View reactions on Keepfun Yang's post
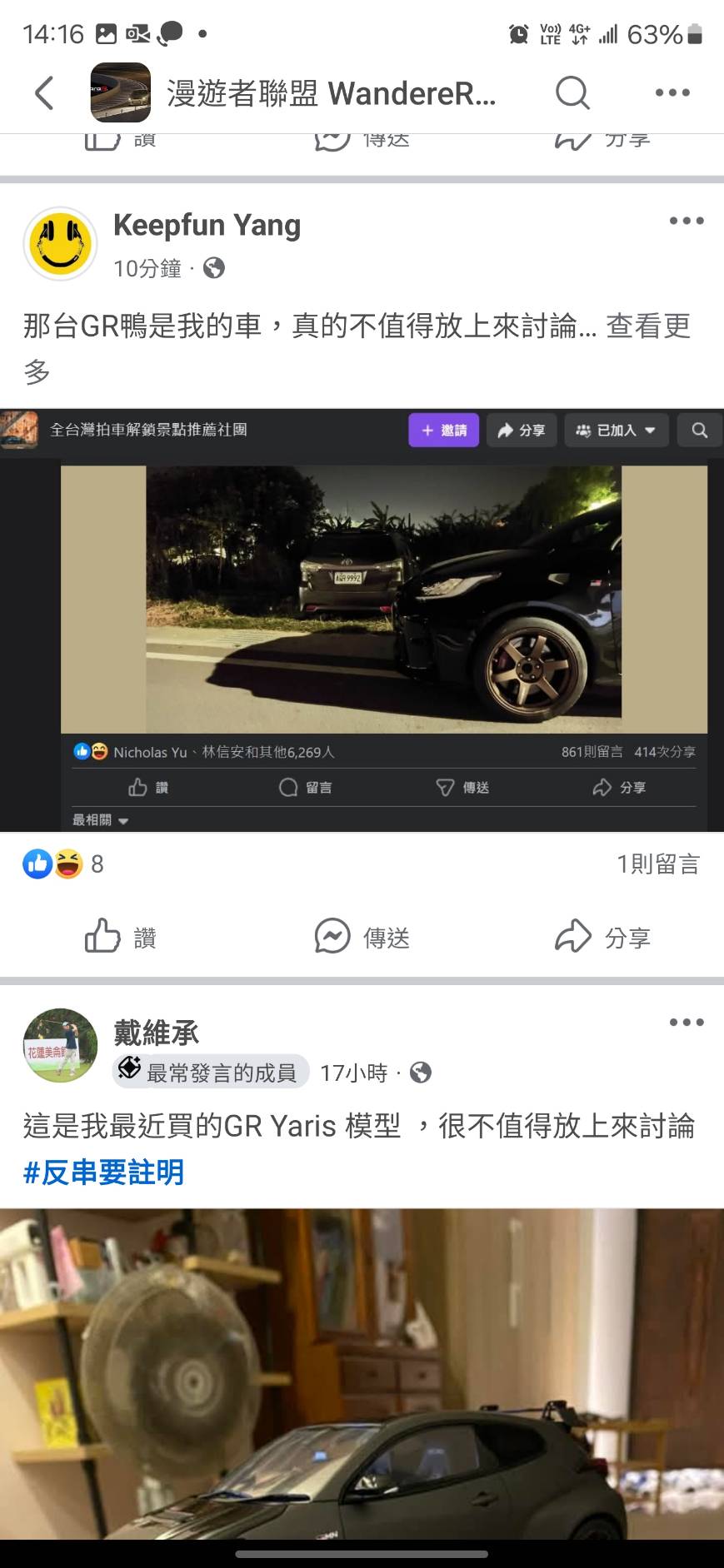This screenshot has width=724, height=1568. click(x=63, y=864)
